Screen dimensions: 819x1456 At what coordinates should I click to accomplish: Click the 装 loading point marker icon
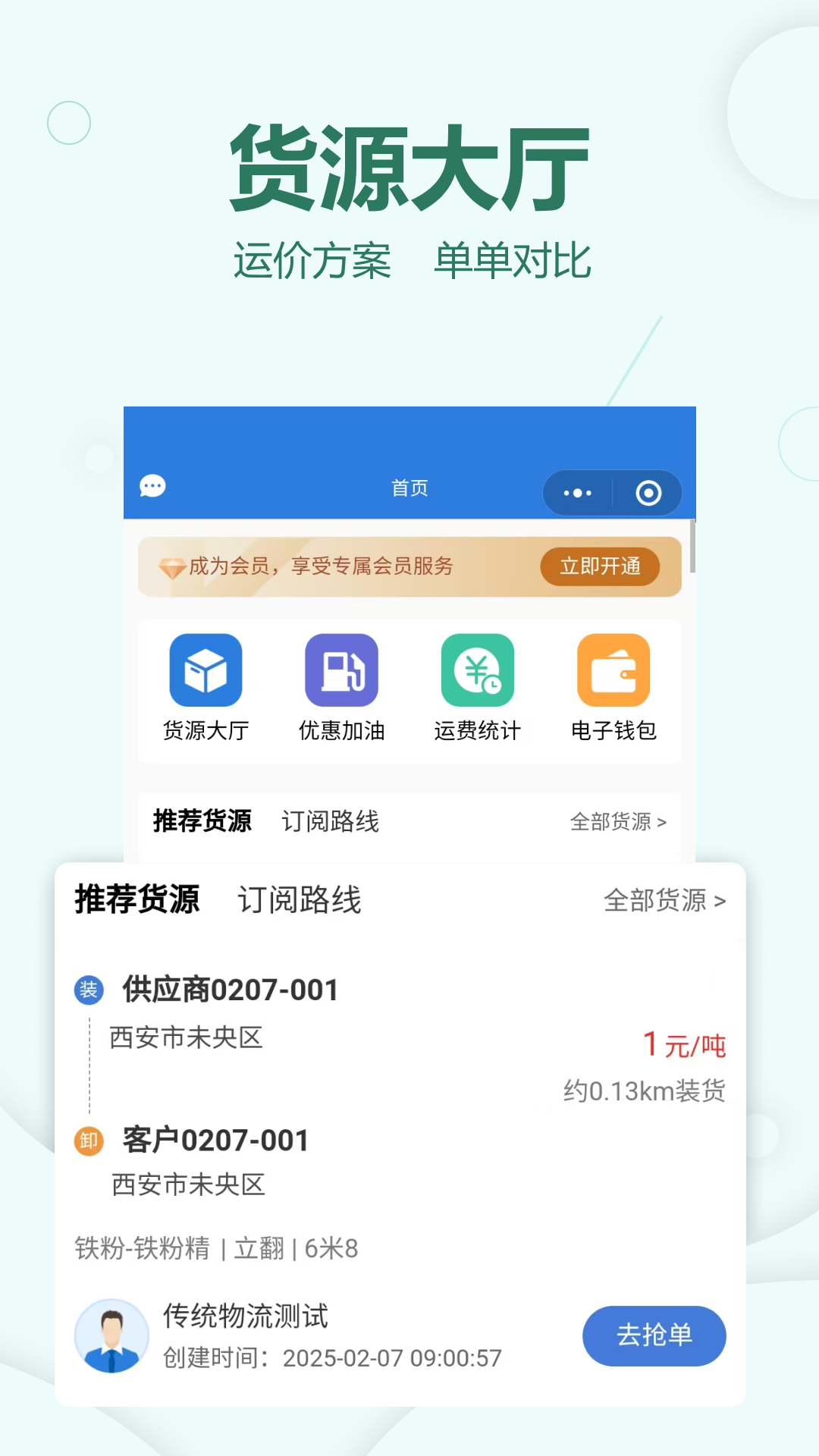88,990
